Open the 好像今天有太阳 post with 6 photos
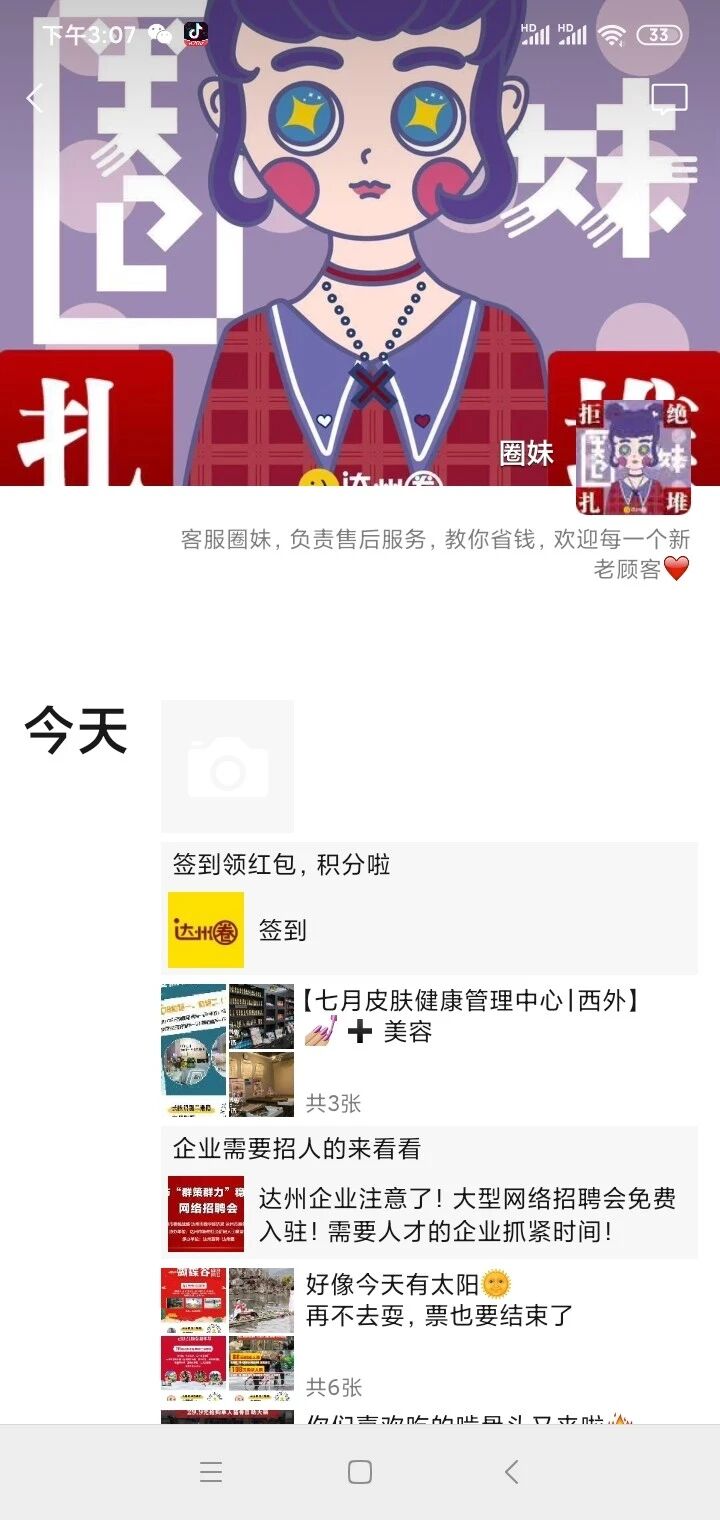720x1520 pixels. pos(430,1334)
